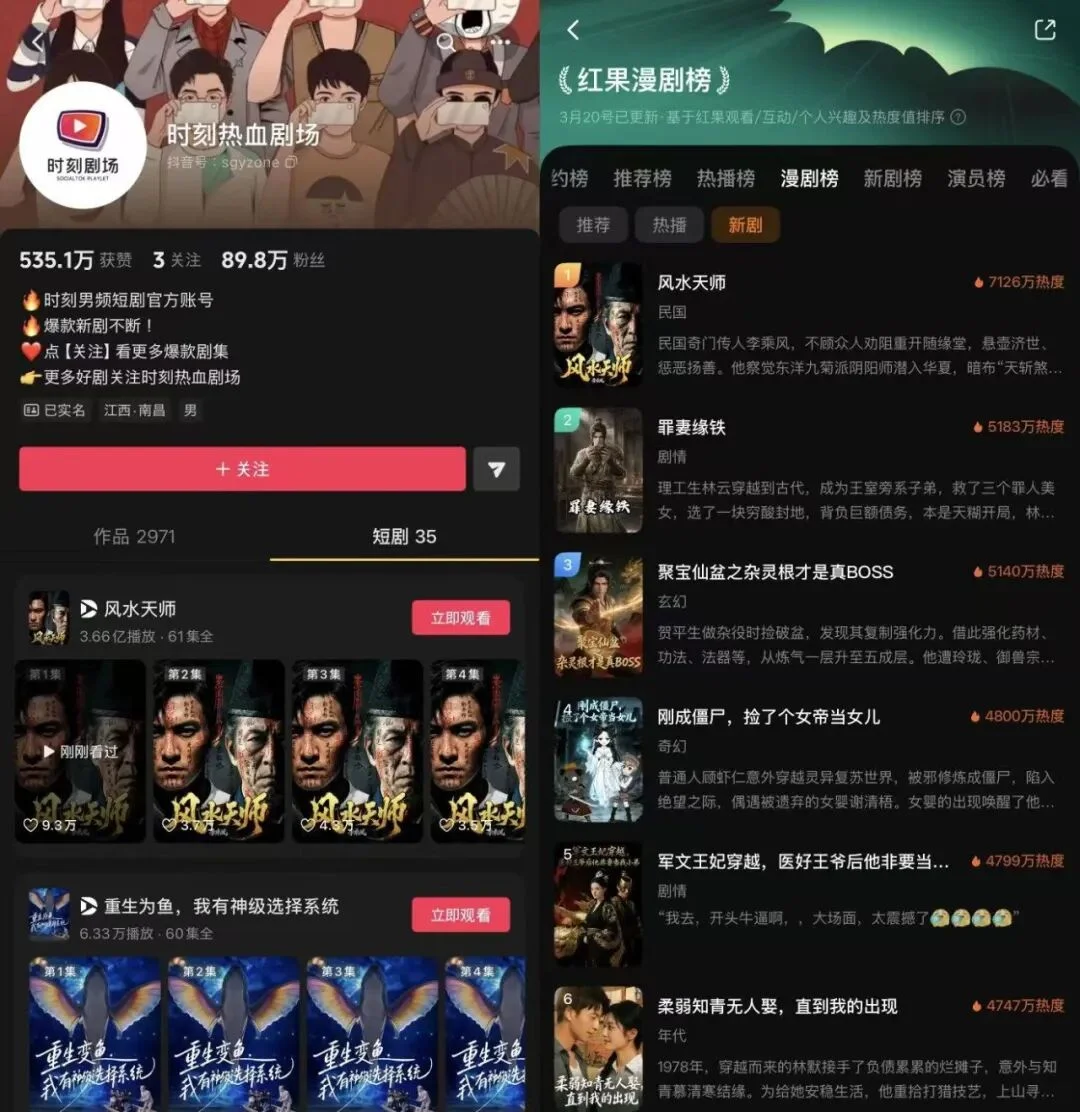The width and height of the screenshot is (1080, 1112).
Task: Click 立即观看 for 风水天师
Action: point(460,618)
